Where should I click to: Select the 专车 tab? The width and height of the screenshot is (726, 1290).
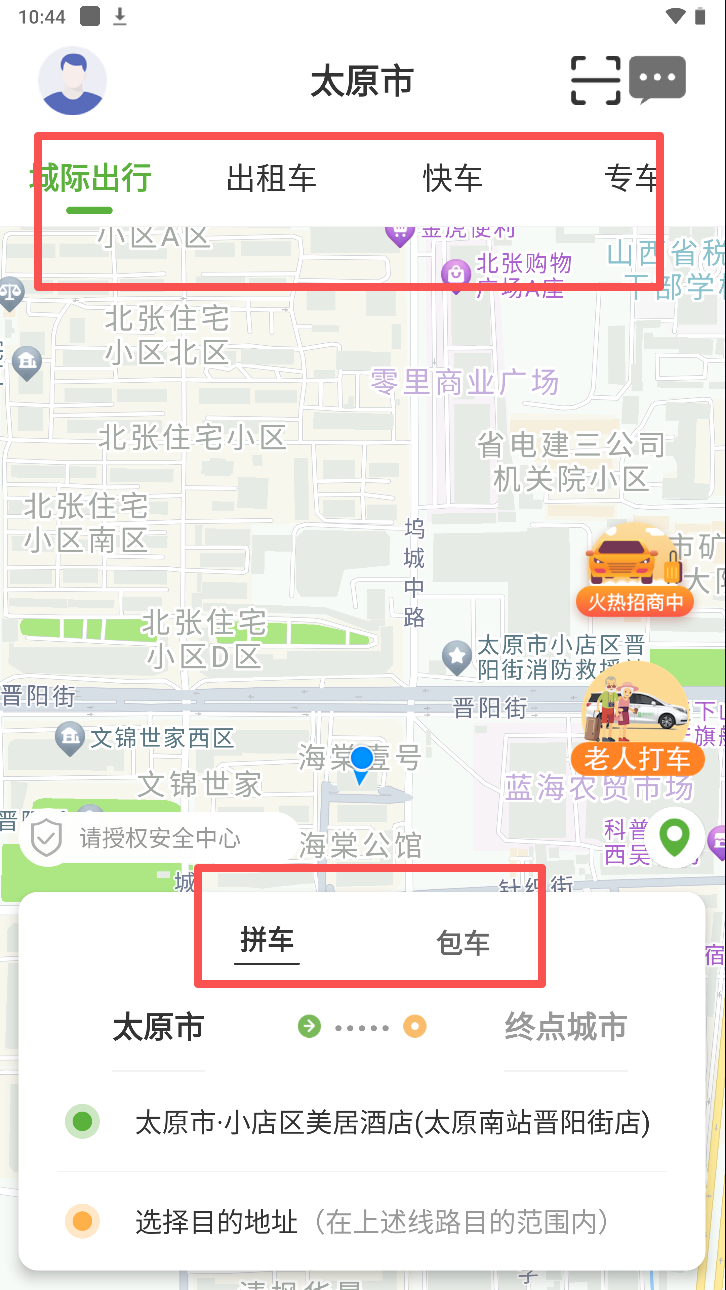click(632, 179)
